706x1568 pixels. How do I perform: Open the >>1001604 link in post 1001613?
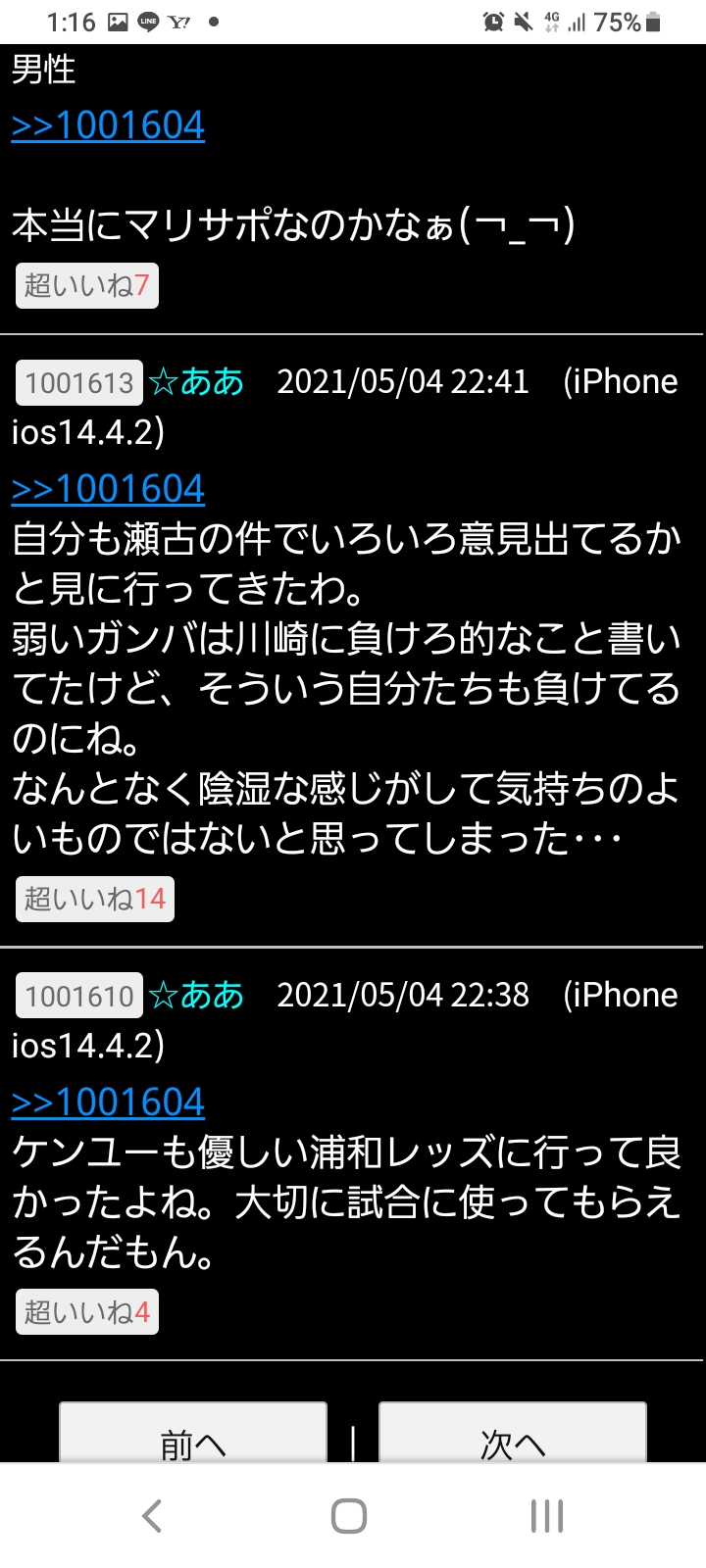point(108,489)
